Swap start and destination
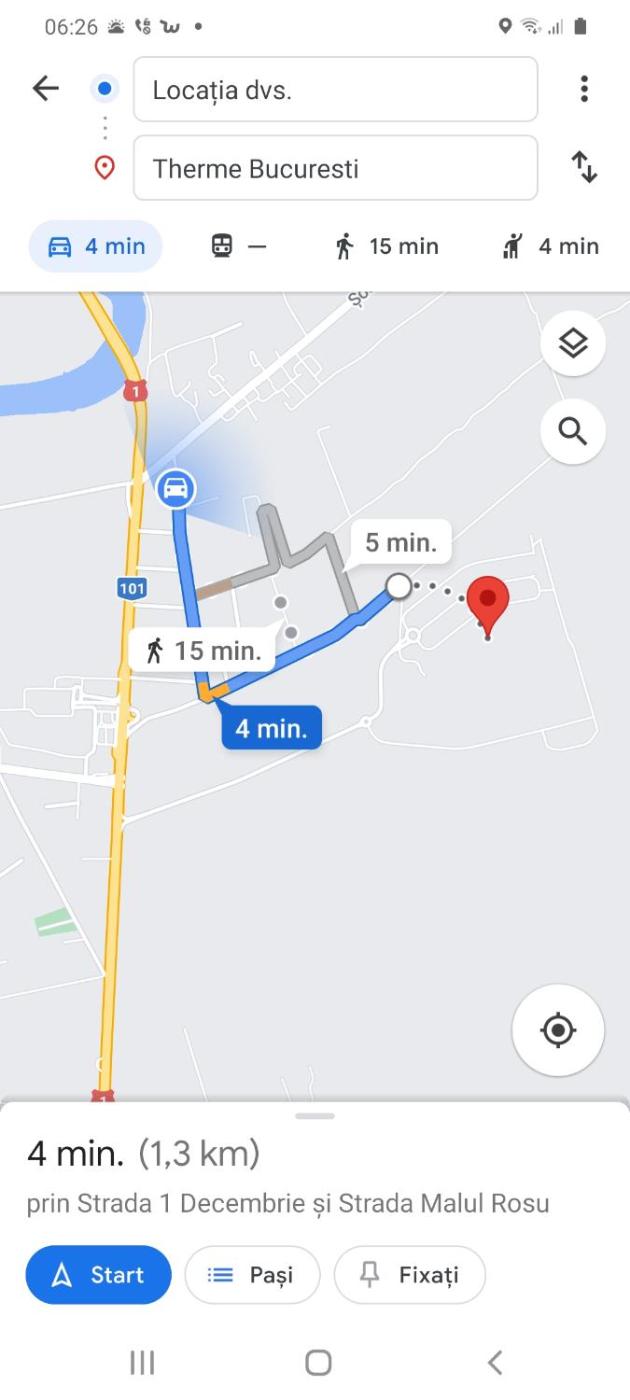 point(584,167)
